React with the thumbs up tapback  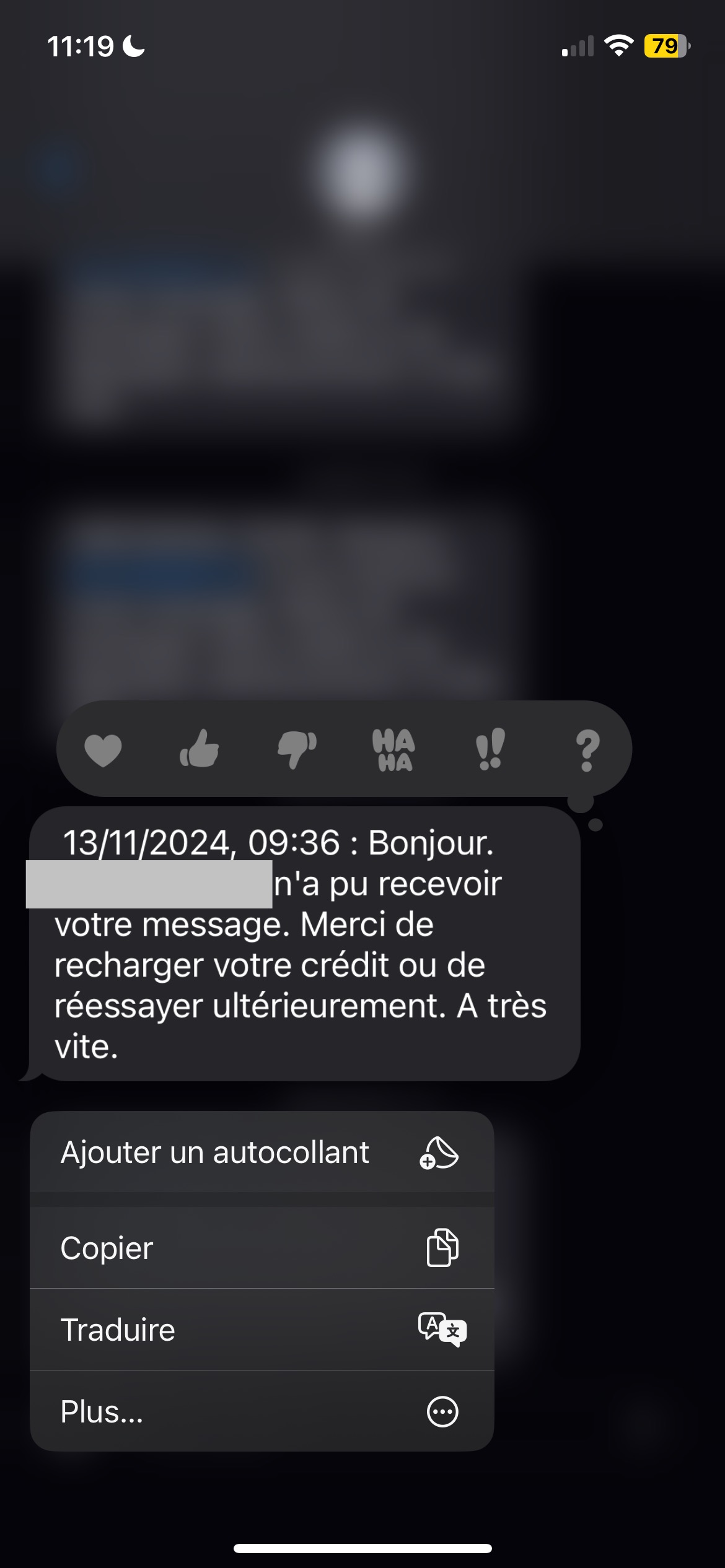pyautogui.click(x=200, y=749)
